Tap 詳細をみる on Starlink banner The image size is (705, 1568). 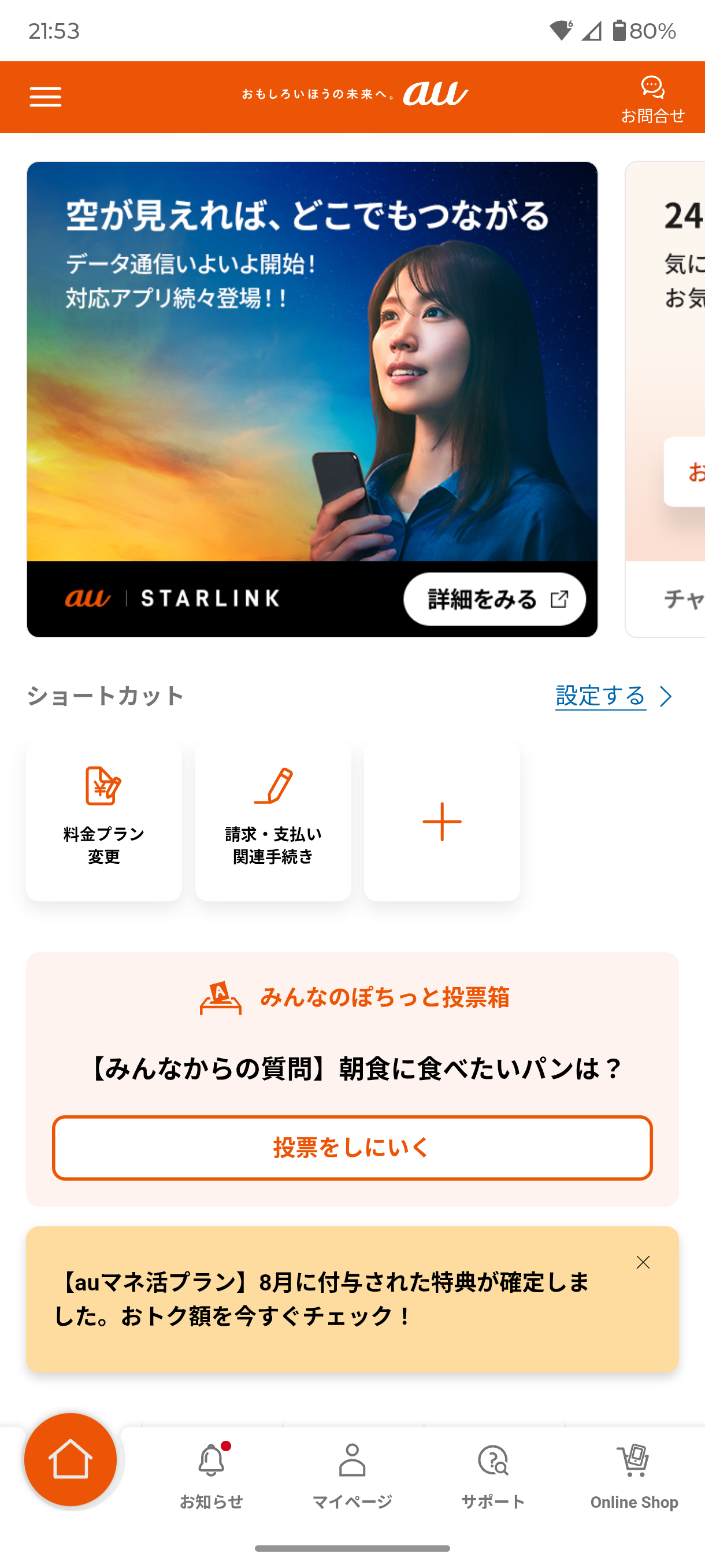point(494,599)
